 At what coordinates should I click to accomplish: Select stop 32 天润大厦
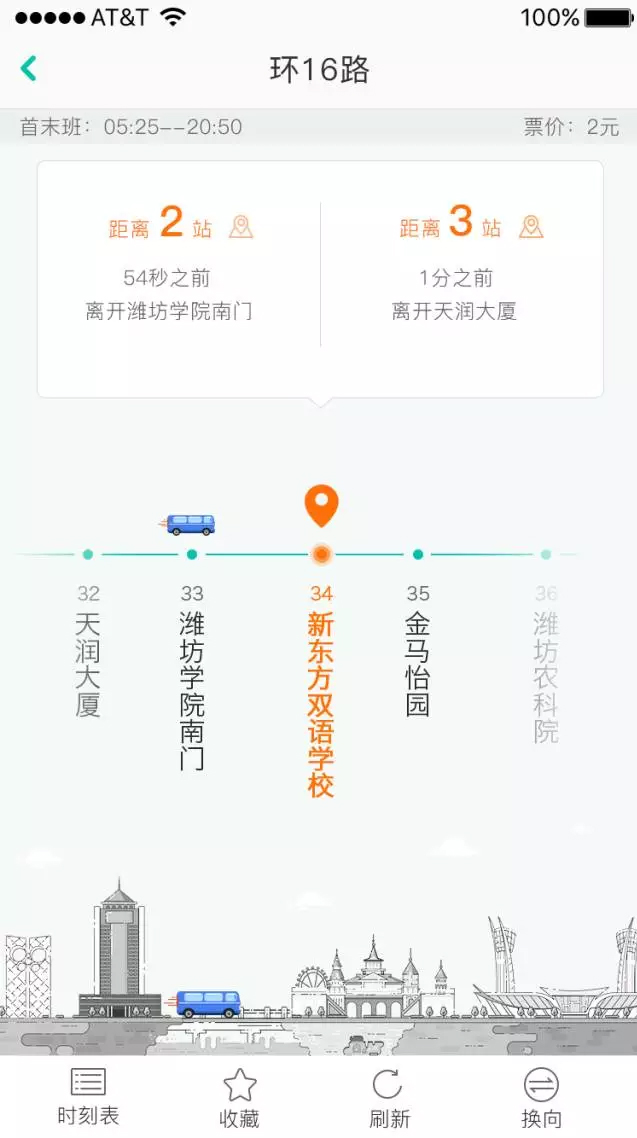point(88,650)
